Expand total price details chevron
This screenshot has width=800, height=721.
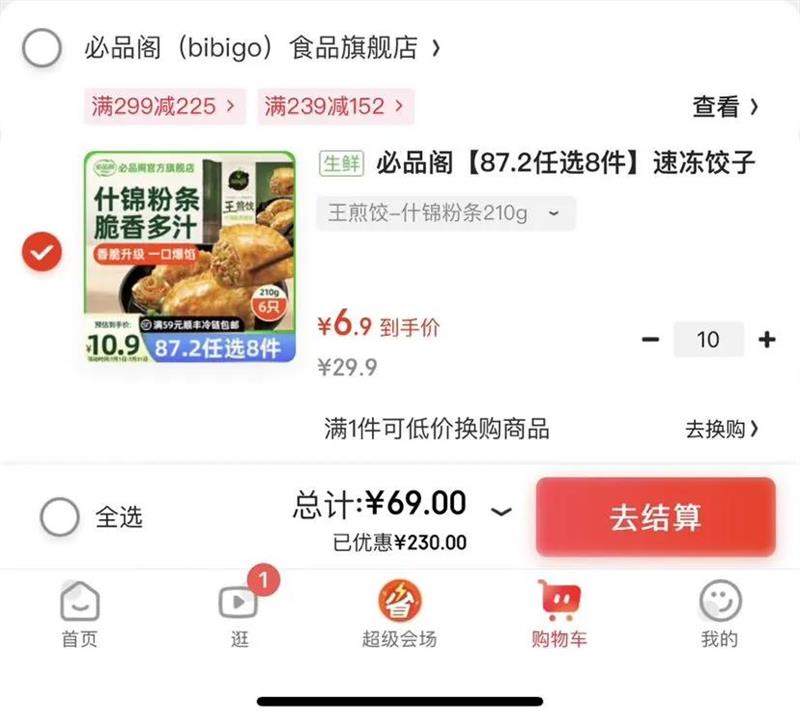(502, 512)
